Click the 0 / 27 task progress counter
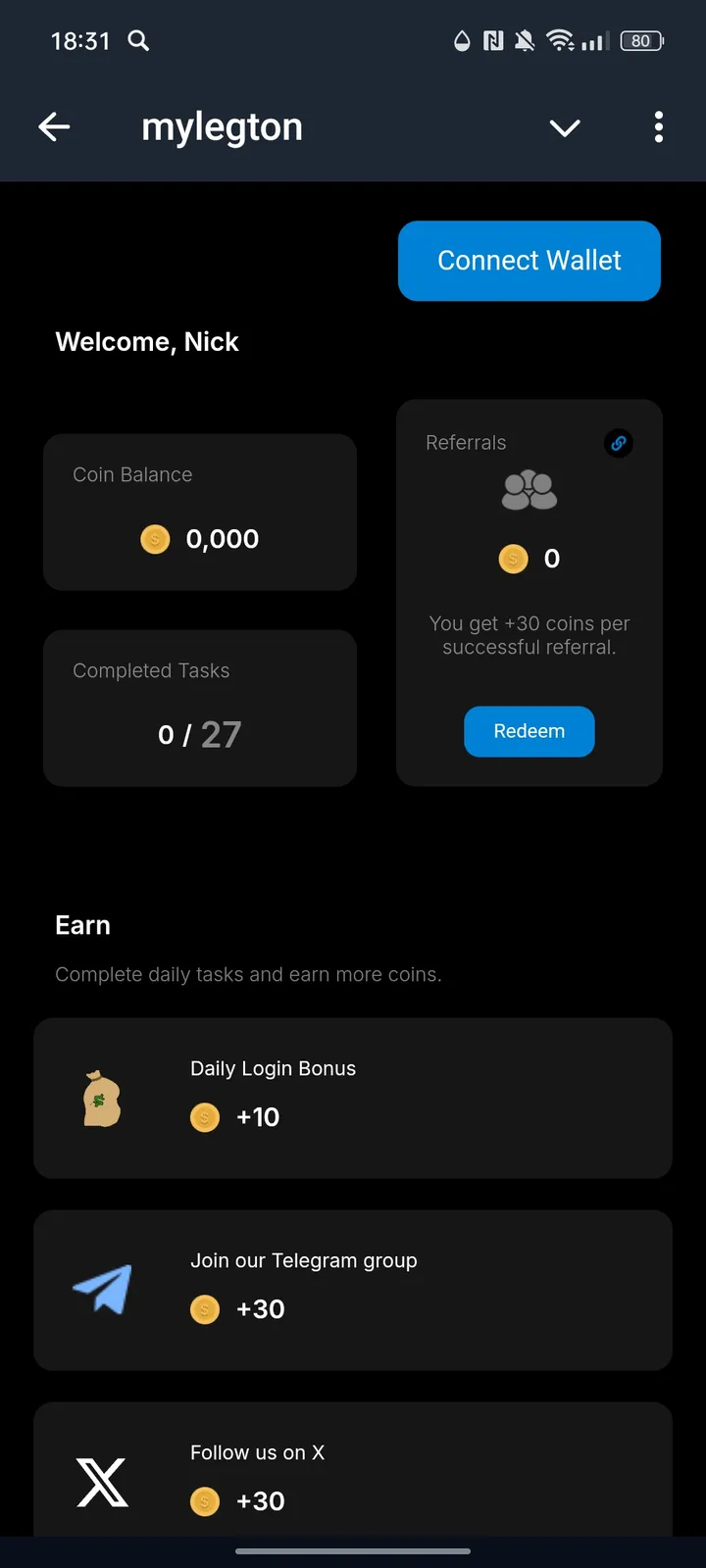 [x=199, y=734]
